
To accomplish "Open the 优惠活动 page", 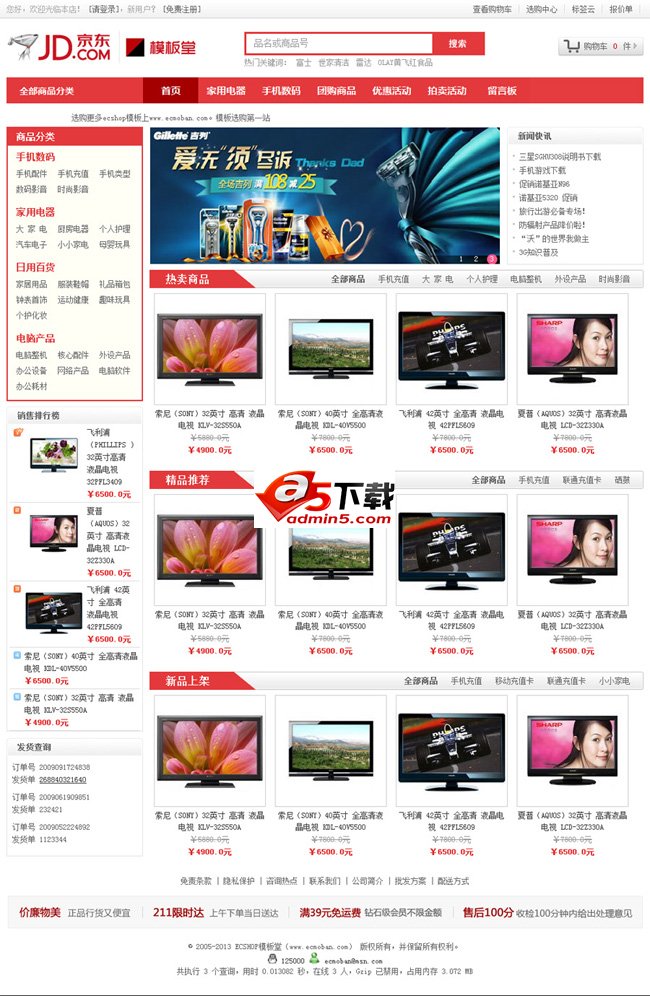I will tap(391, 91).
